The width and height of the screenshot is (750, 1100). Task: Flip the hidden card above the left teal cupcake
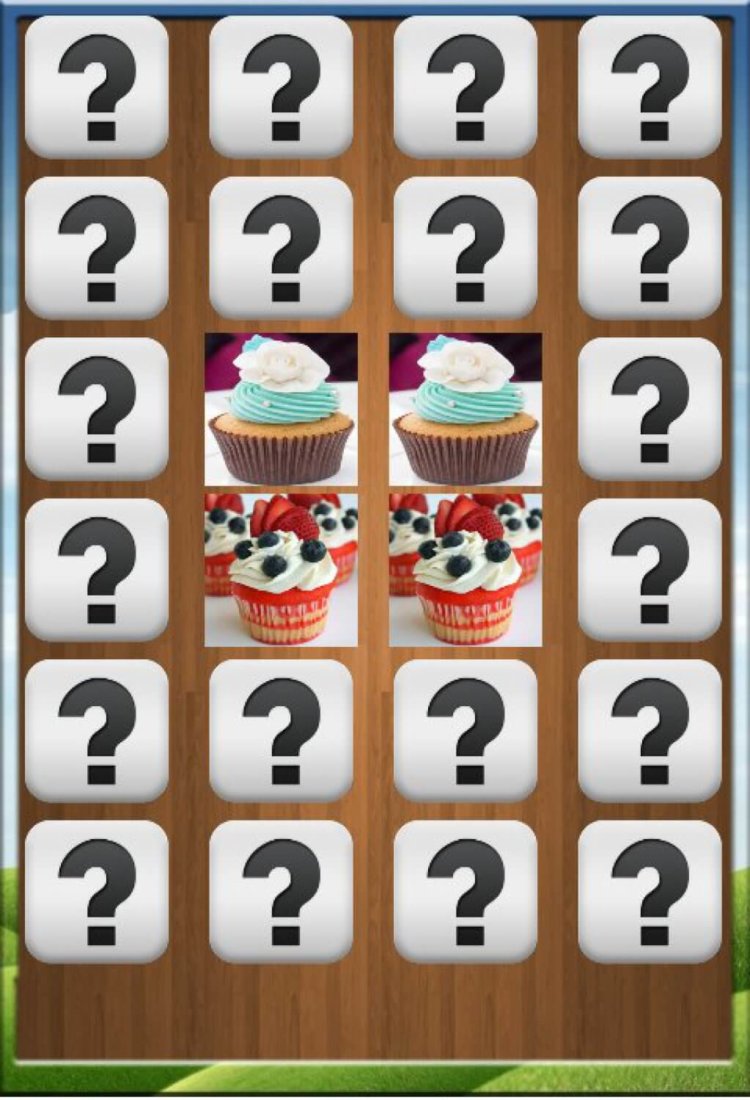pyautogui.click(x=281, y=248)
